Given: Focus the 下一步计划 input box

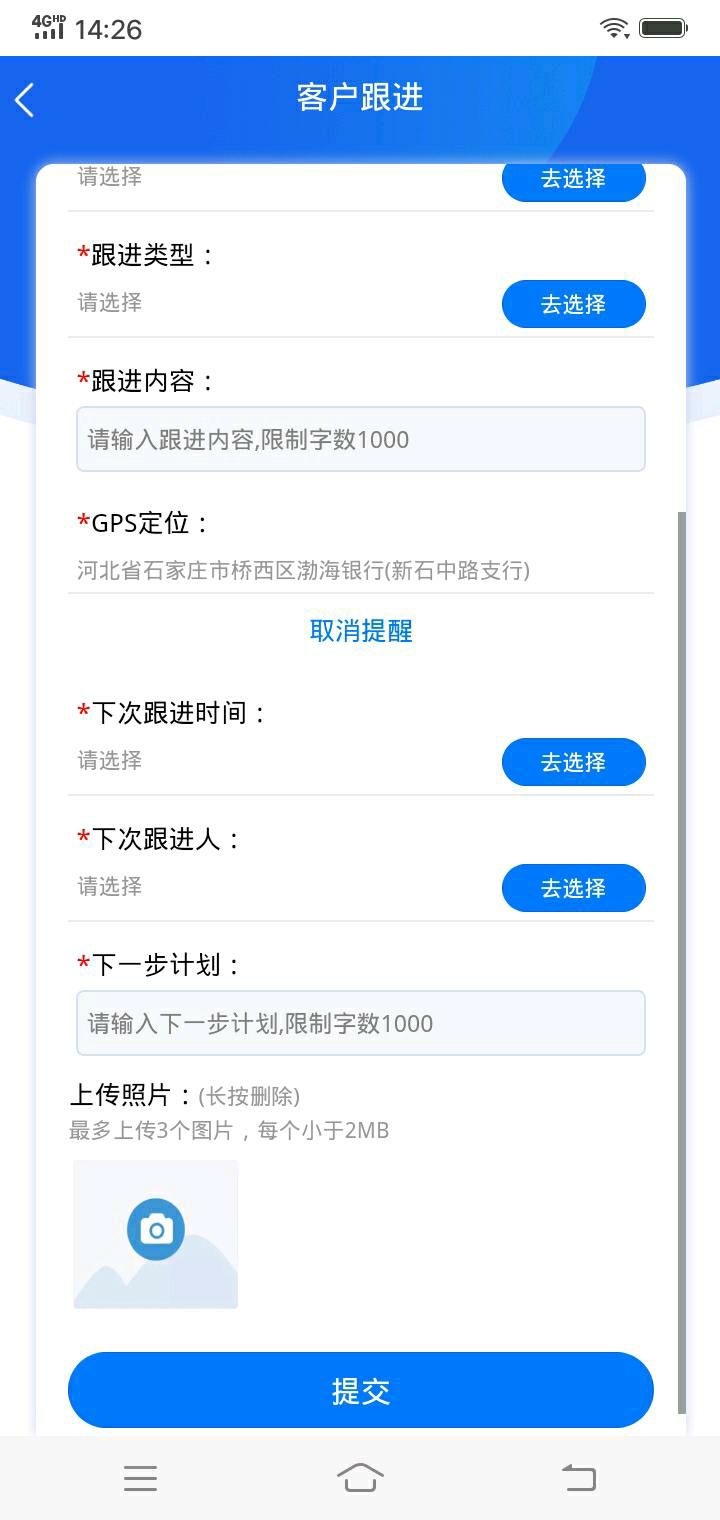Looking at the screenshot, I should coord(361,1023).
